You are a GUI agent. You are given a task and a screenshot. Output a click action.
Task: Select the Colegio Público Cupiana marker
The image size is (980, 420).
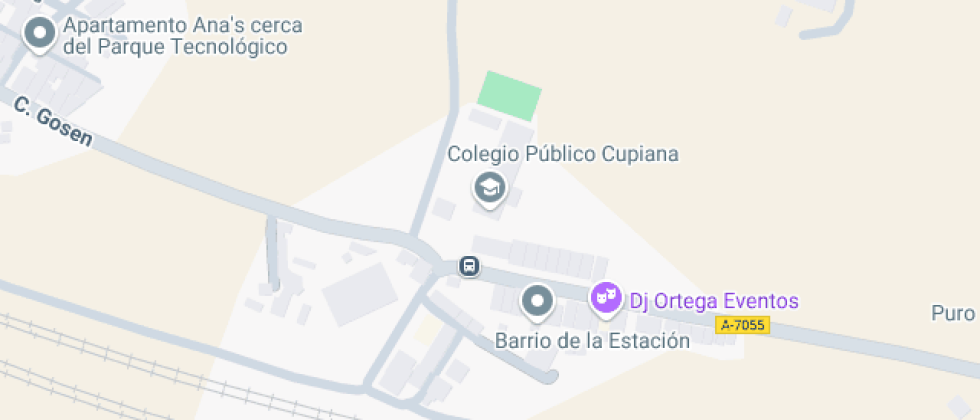coord(489,187)
